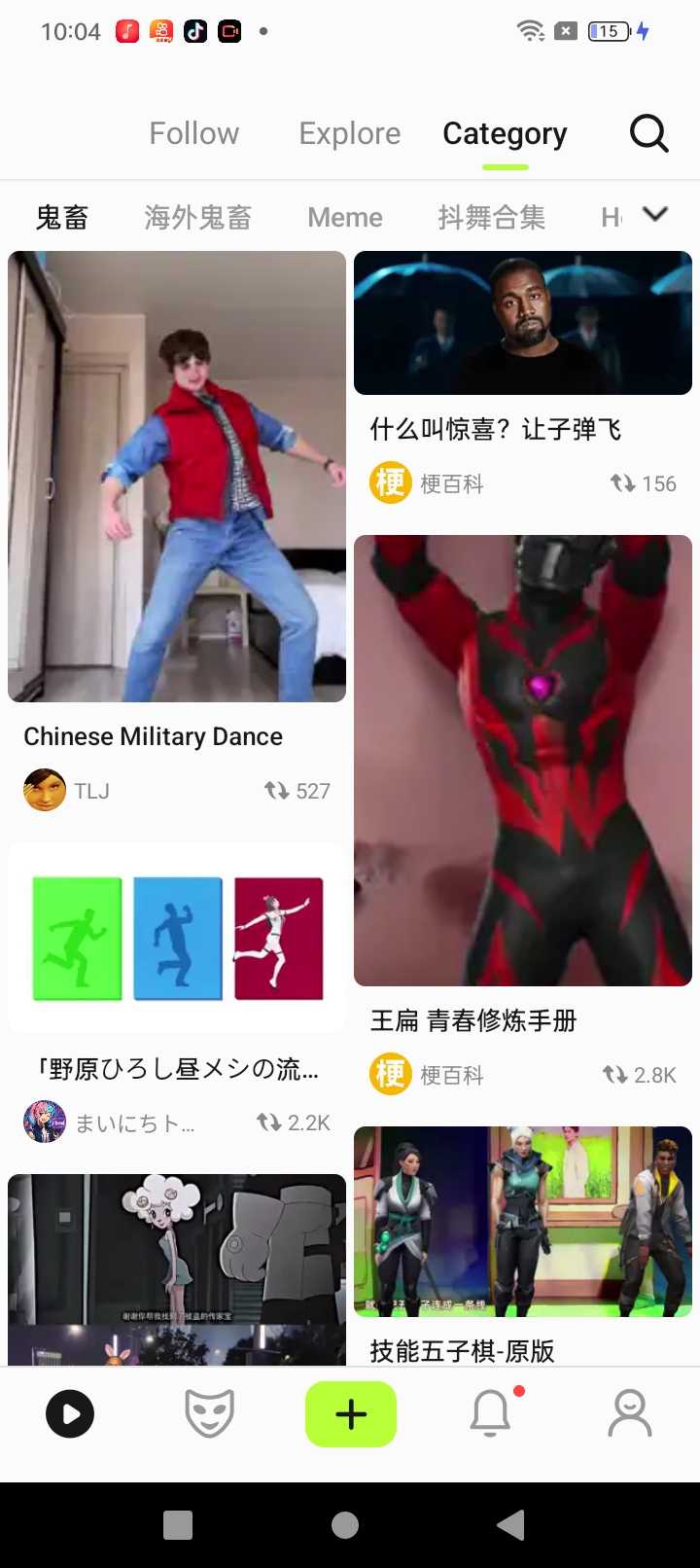
Task: Select the Meme category
Action: (345, 217)
